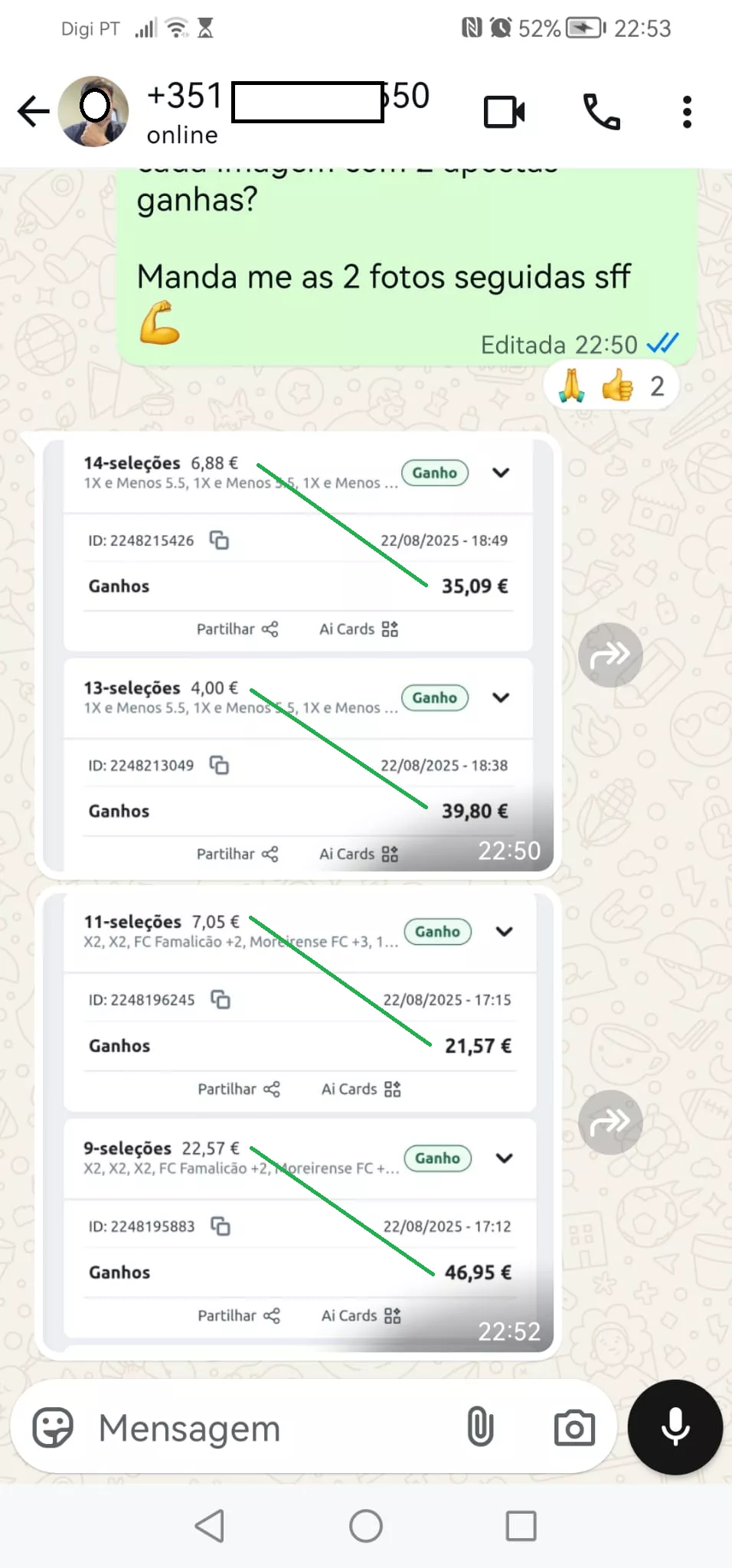Open the camera to take a photo
Viewport: 732px width, 1568px height.
point(574,1428)
